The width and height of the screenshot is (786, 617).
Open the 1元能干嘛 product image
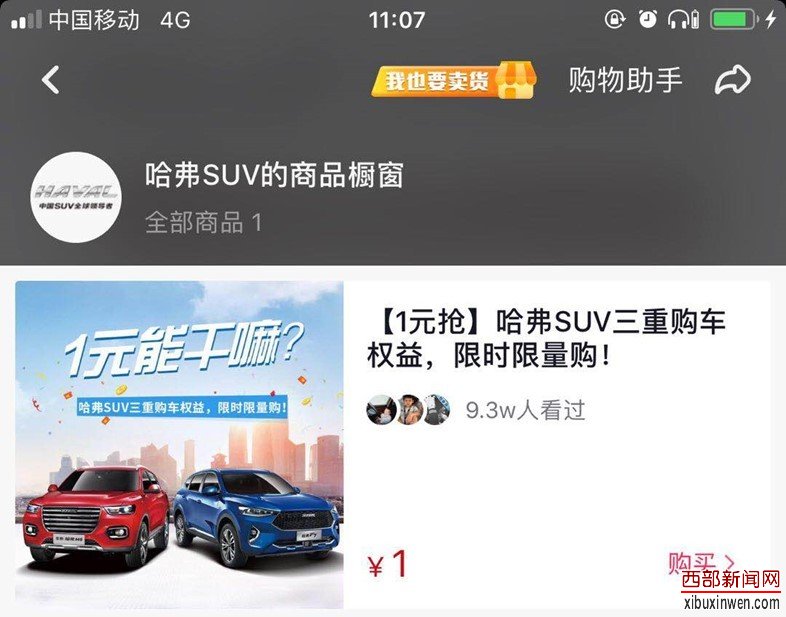click(x=180, y=445)
